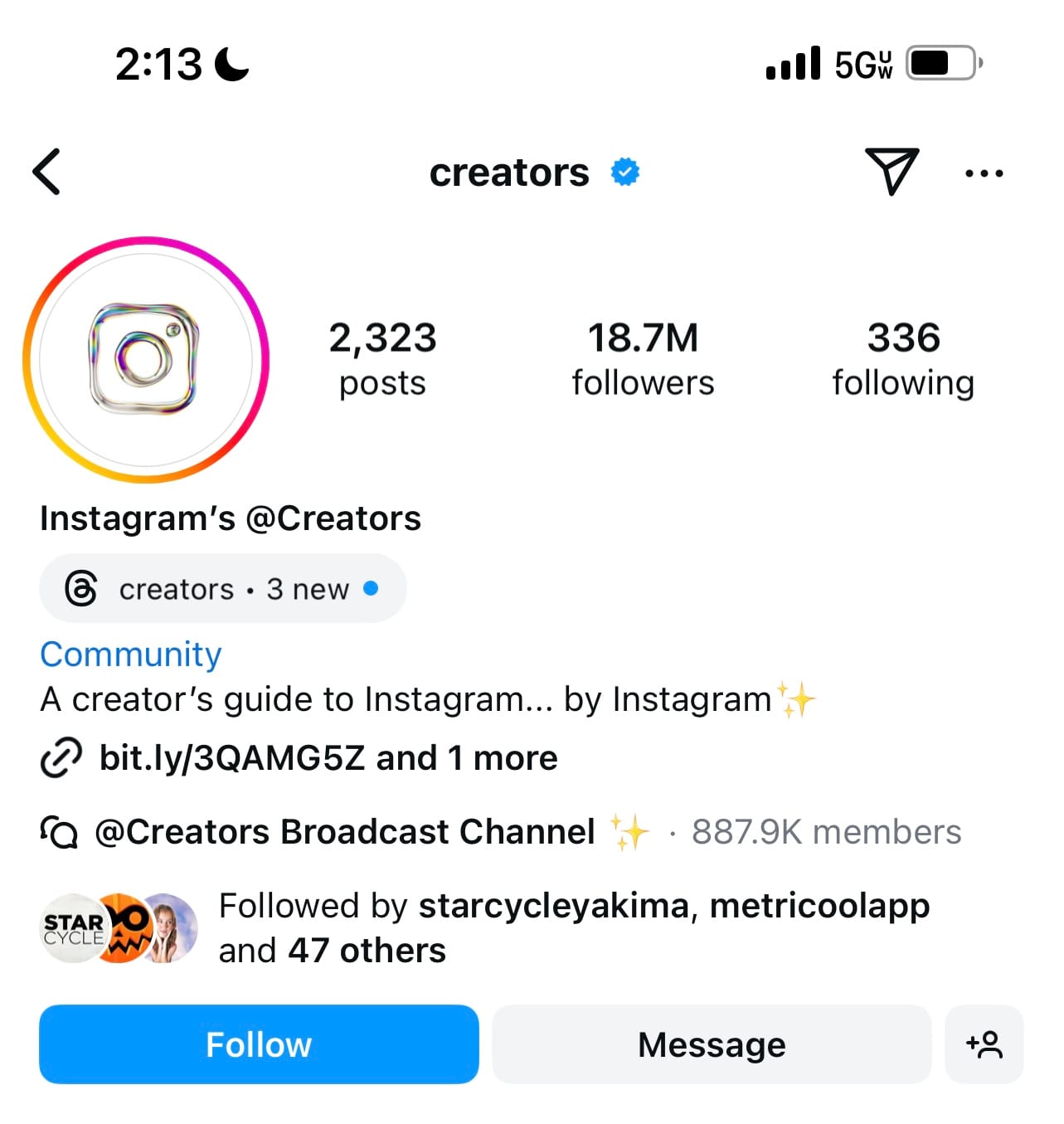The height and width of the screenshot is (1124, 1064).
Task: Open the Community category link
Action: pos(129,654)
